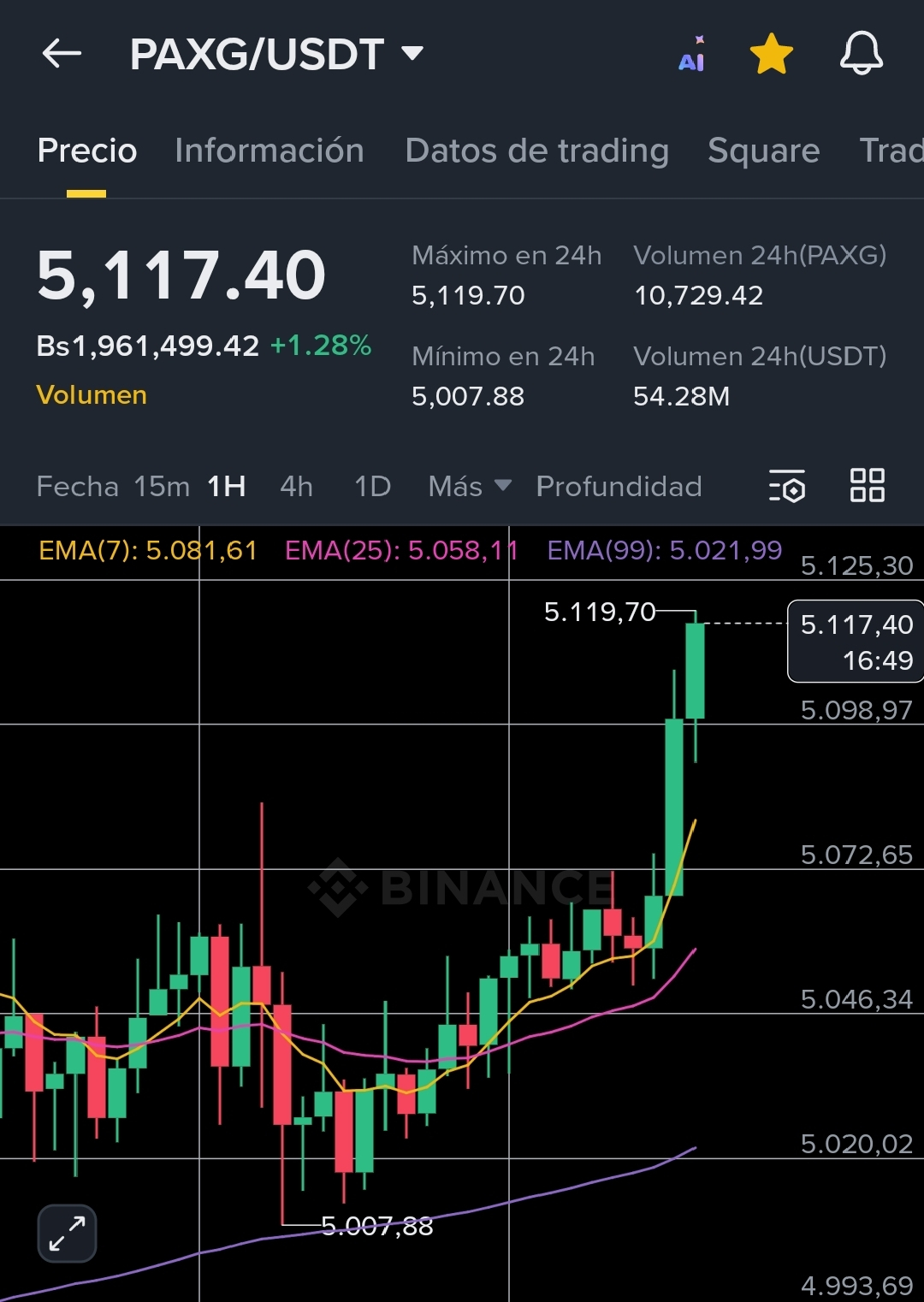This screenshot has height=1302, width=924.
Task: Go back using the arrow
Action: (62, 54)
